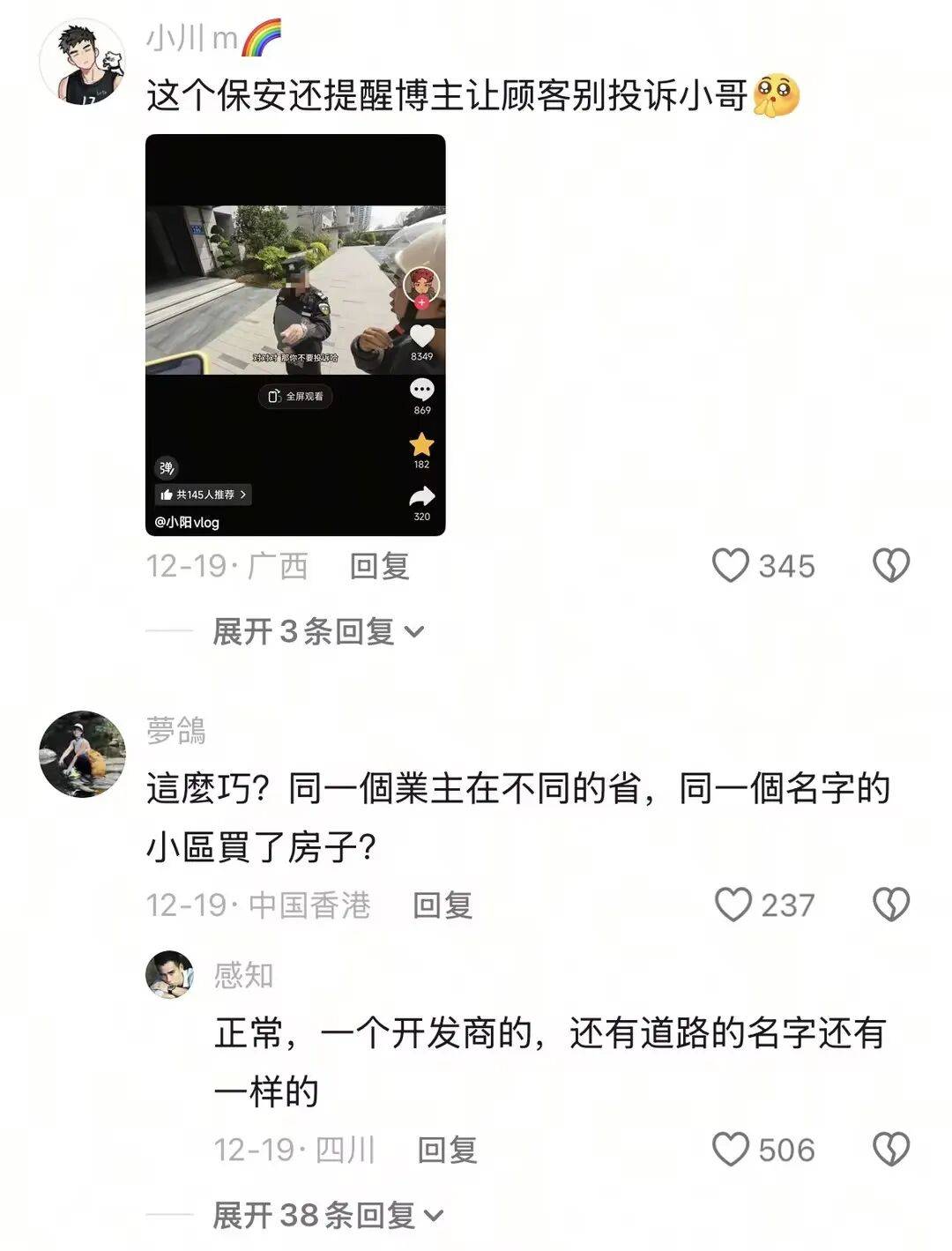Tap the username 小川m

tap(191, 39)
